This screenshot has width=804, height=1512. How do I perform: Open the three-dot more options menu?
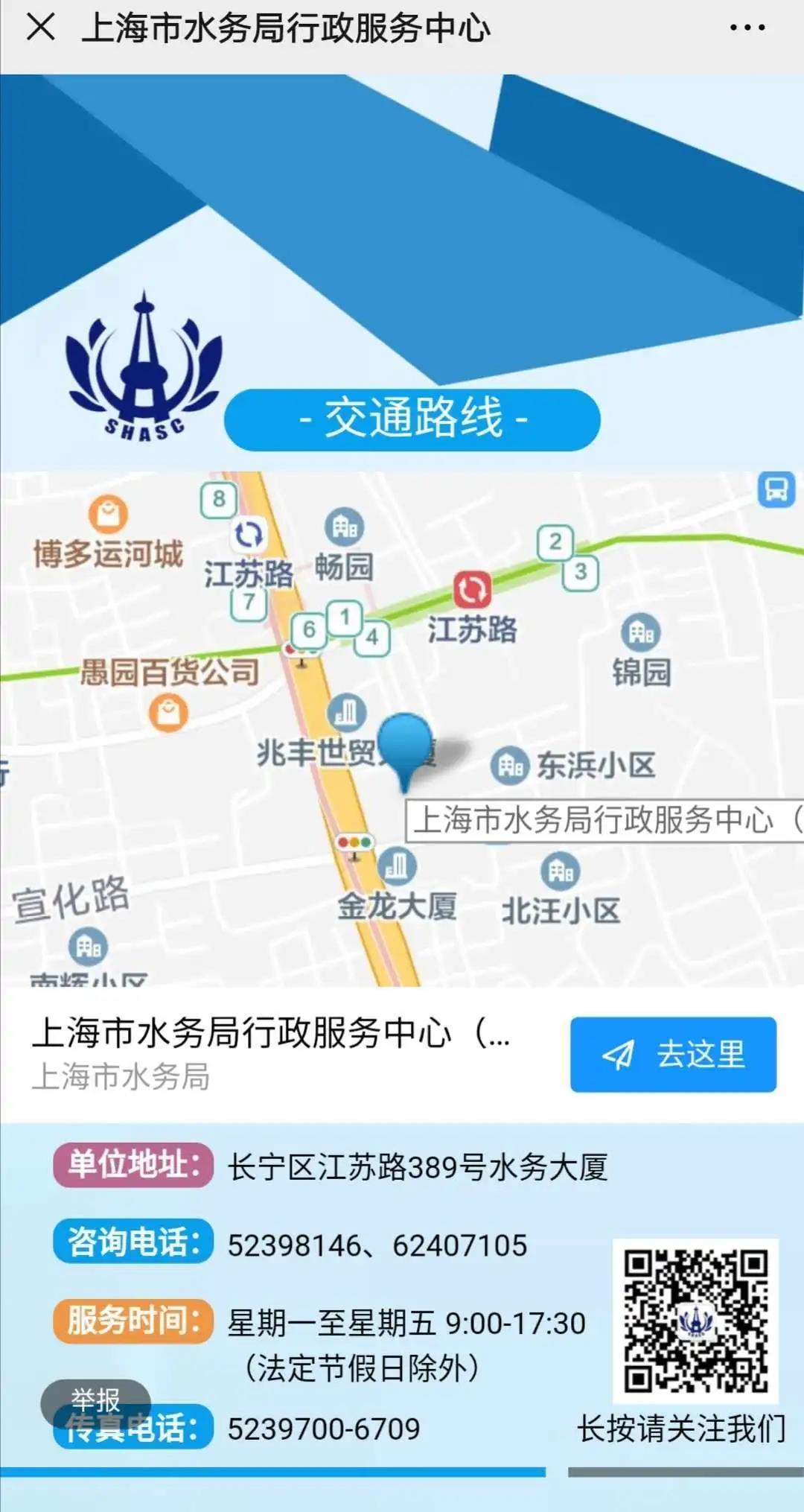tap(747, 28)
